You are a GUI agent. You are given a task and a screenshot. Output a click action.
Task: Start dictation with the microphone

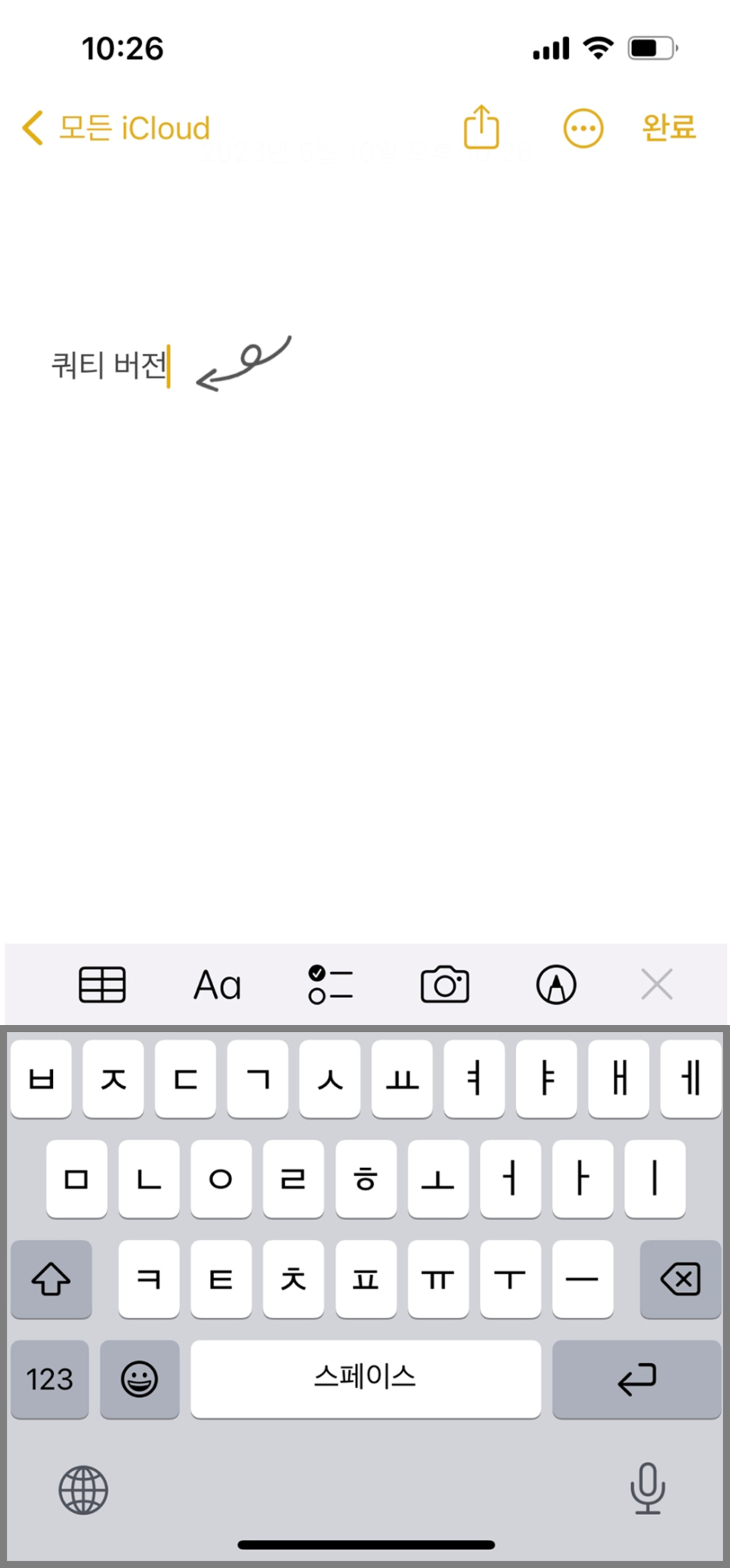click(648, 1489)
